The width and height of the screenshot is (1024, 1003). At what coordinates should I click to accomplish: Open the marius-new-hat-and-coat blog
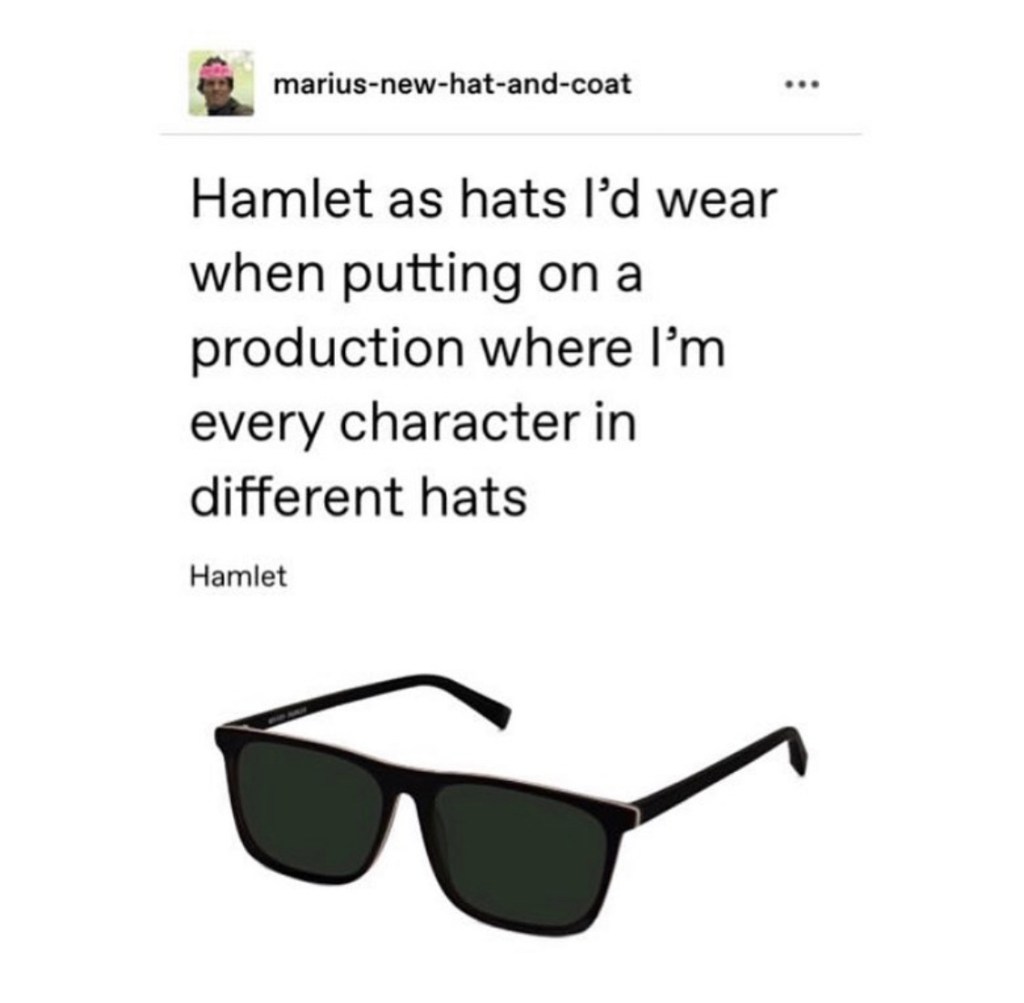click(452, 84)
